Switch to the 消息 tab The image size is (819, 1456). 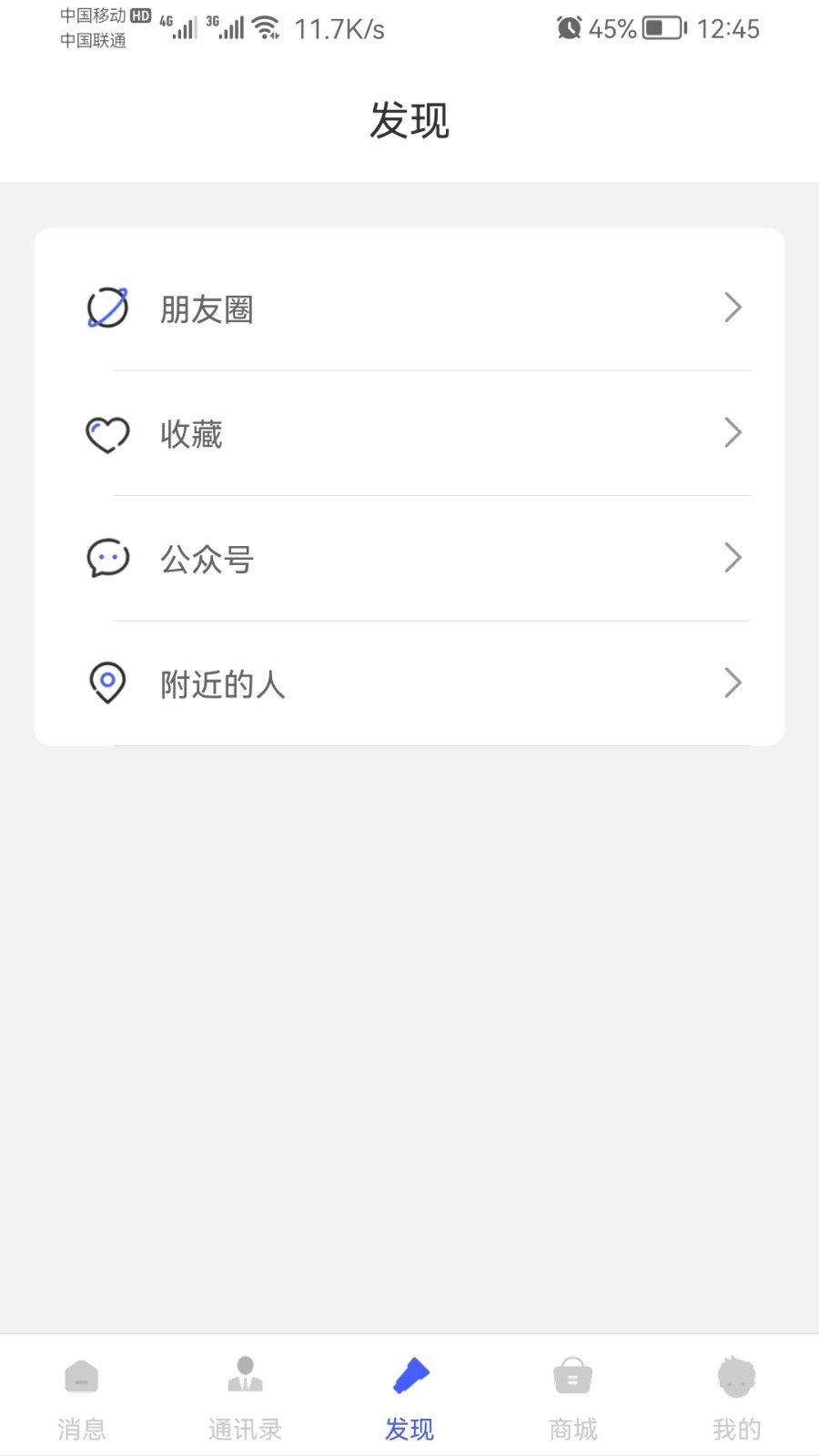pos(82,1397)
